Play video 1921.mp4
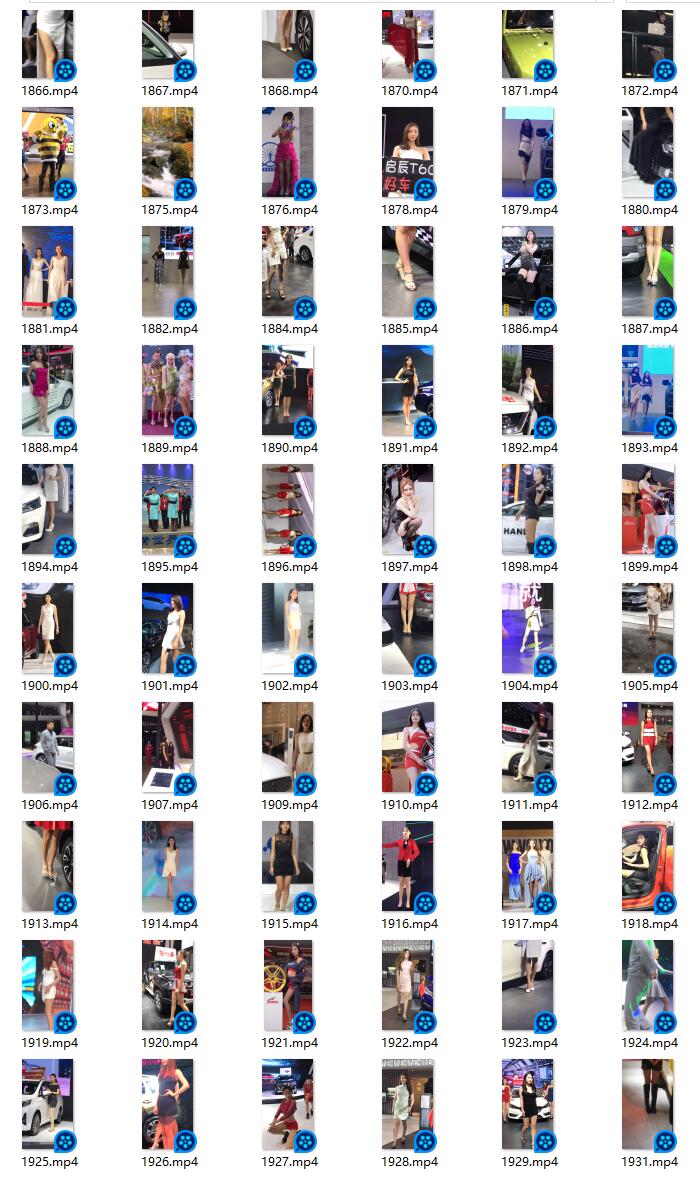700x1177 pixels. point(288,986)
